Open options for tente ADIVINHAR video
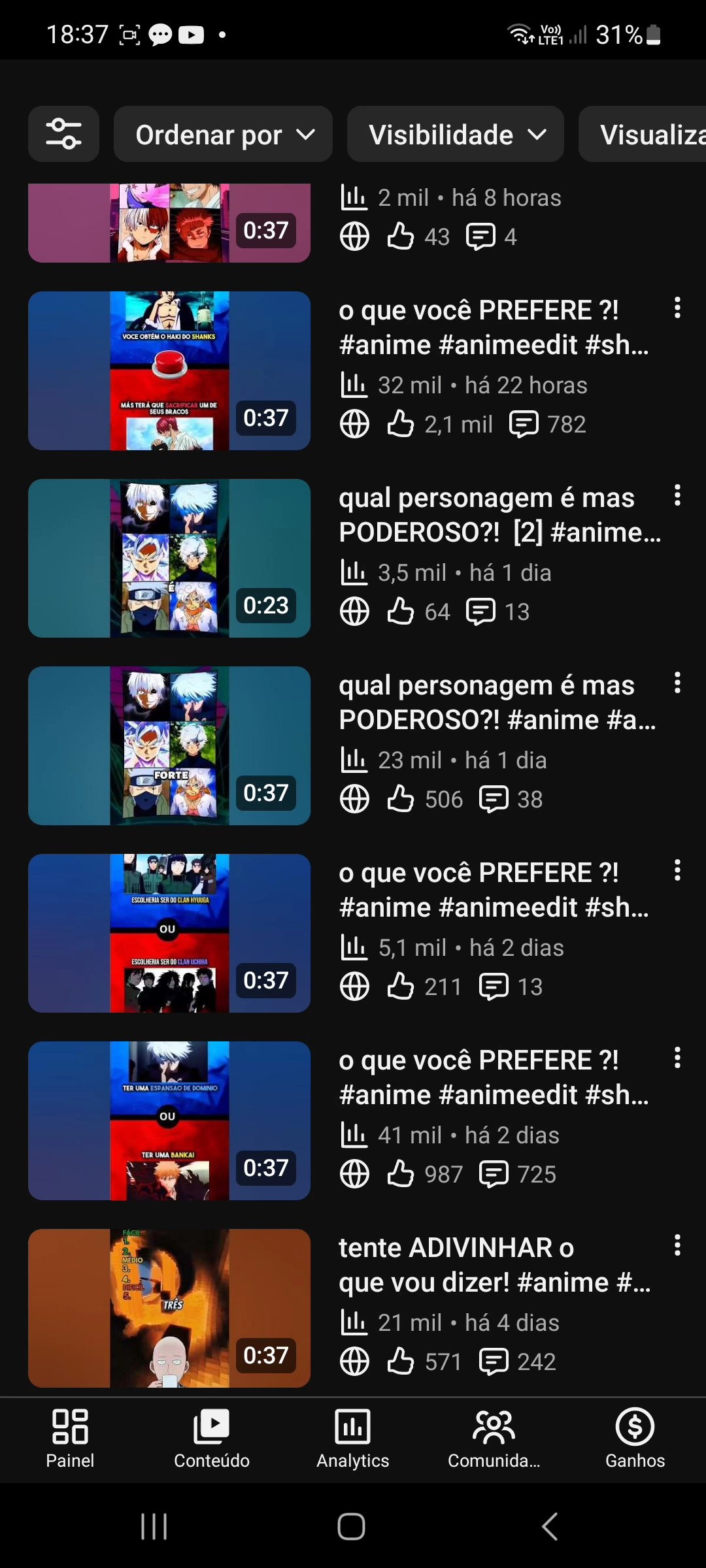This screenshot has height=1568, width=706. [x=677, y=1245]
